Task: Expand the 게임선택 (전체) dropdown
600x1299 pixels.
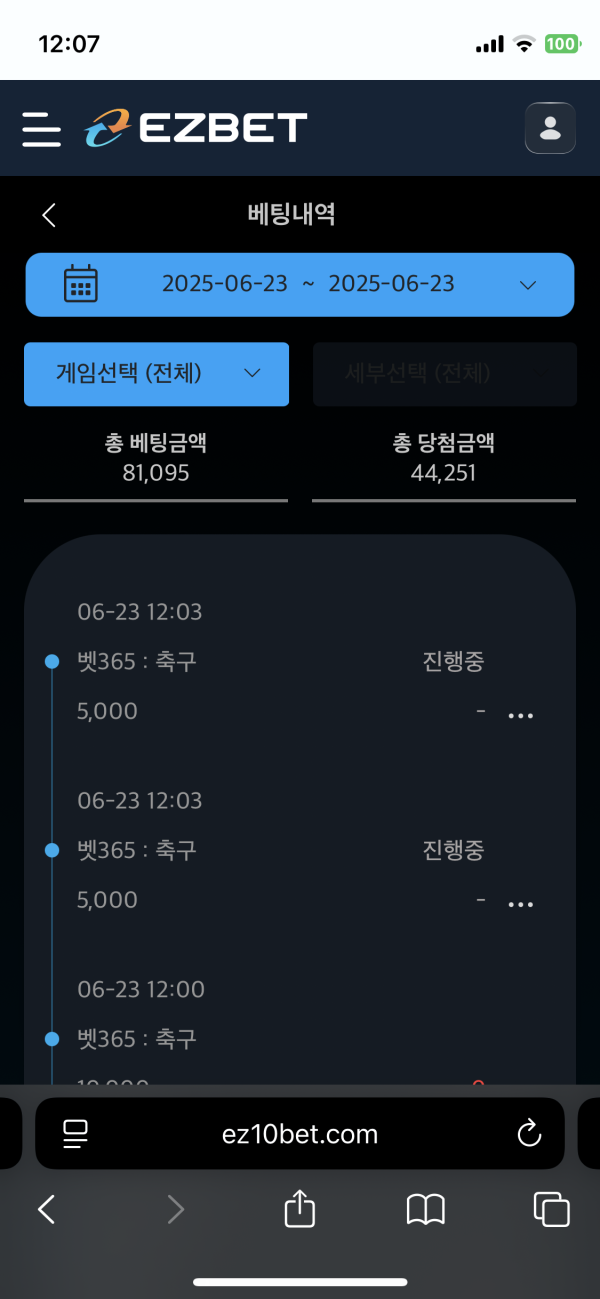Action: click(156, 374)
